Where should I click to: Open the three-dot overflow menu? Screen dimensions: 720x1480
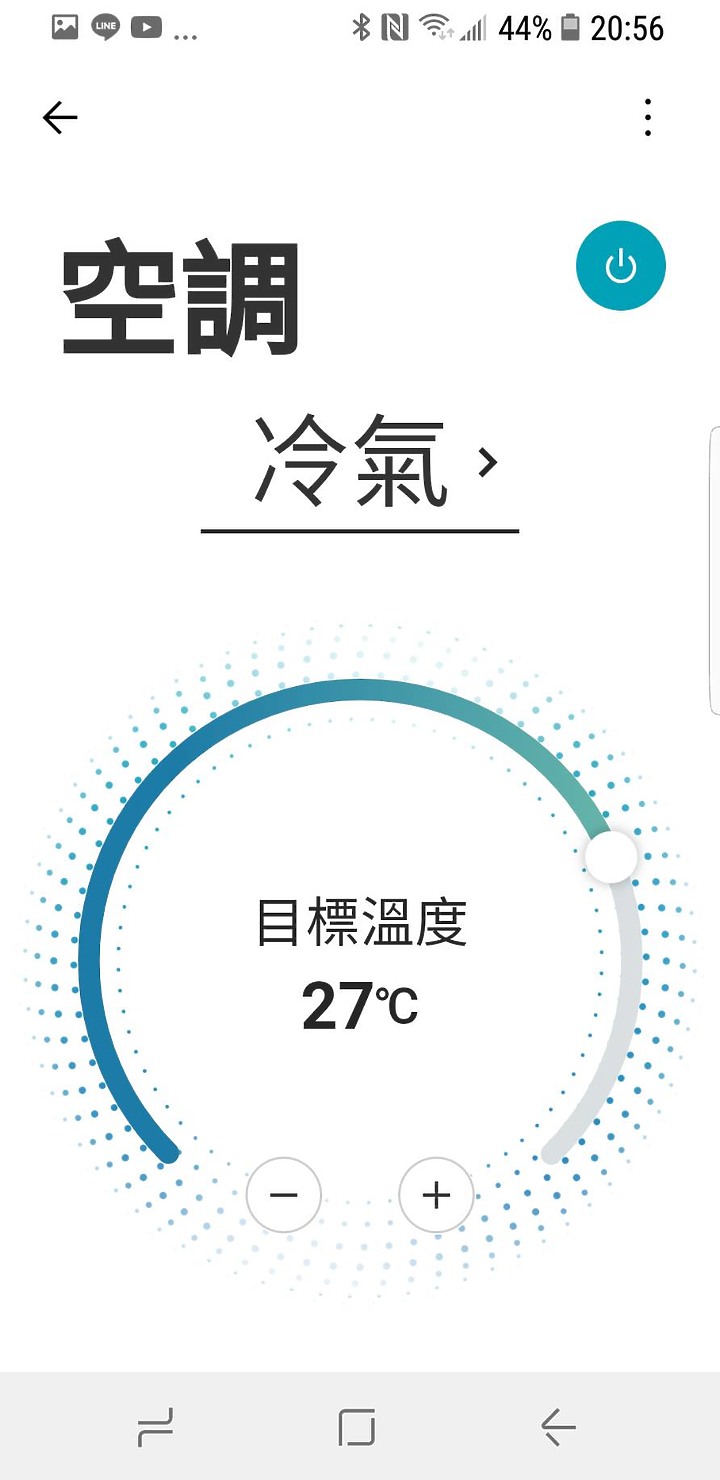click(x=648, y=118)
